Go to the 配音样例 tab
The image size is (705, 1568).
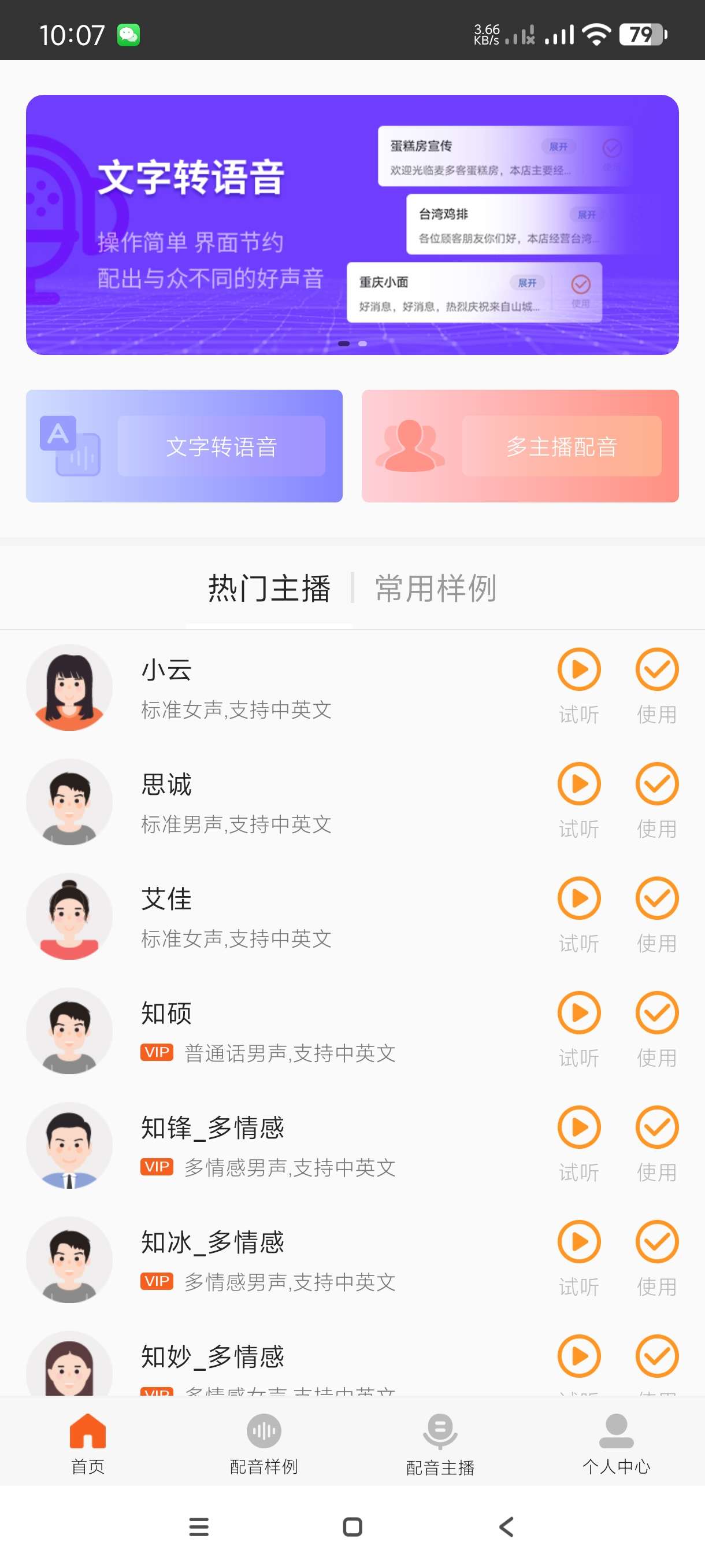264,1443
